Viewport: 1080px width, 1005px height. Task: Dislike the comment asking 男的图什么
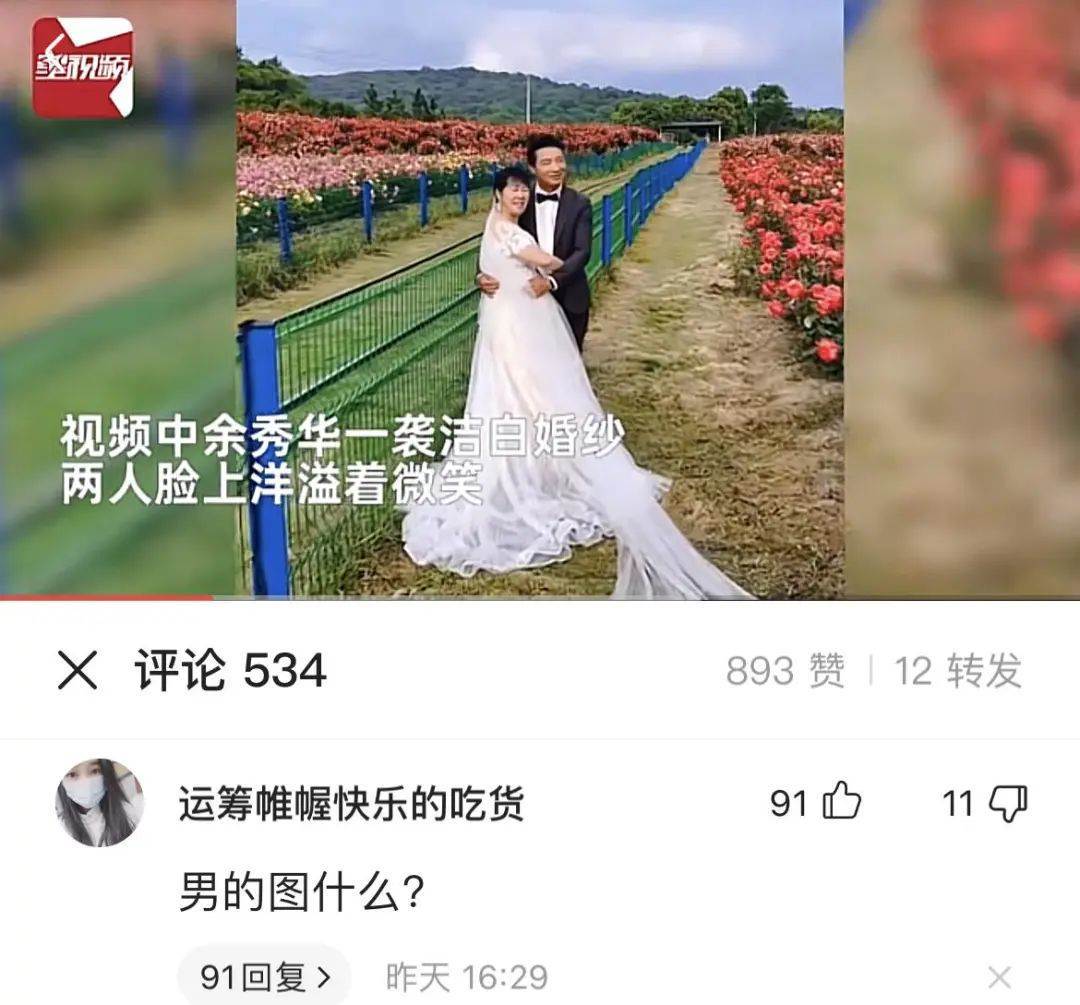pyautogui.click(x=1007, y=802)
